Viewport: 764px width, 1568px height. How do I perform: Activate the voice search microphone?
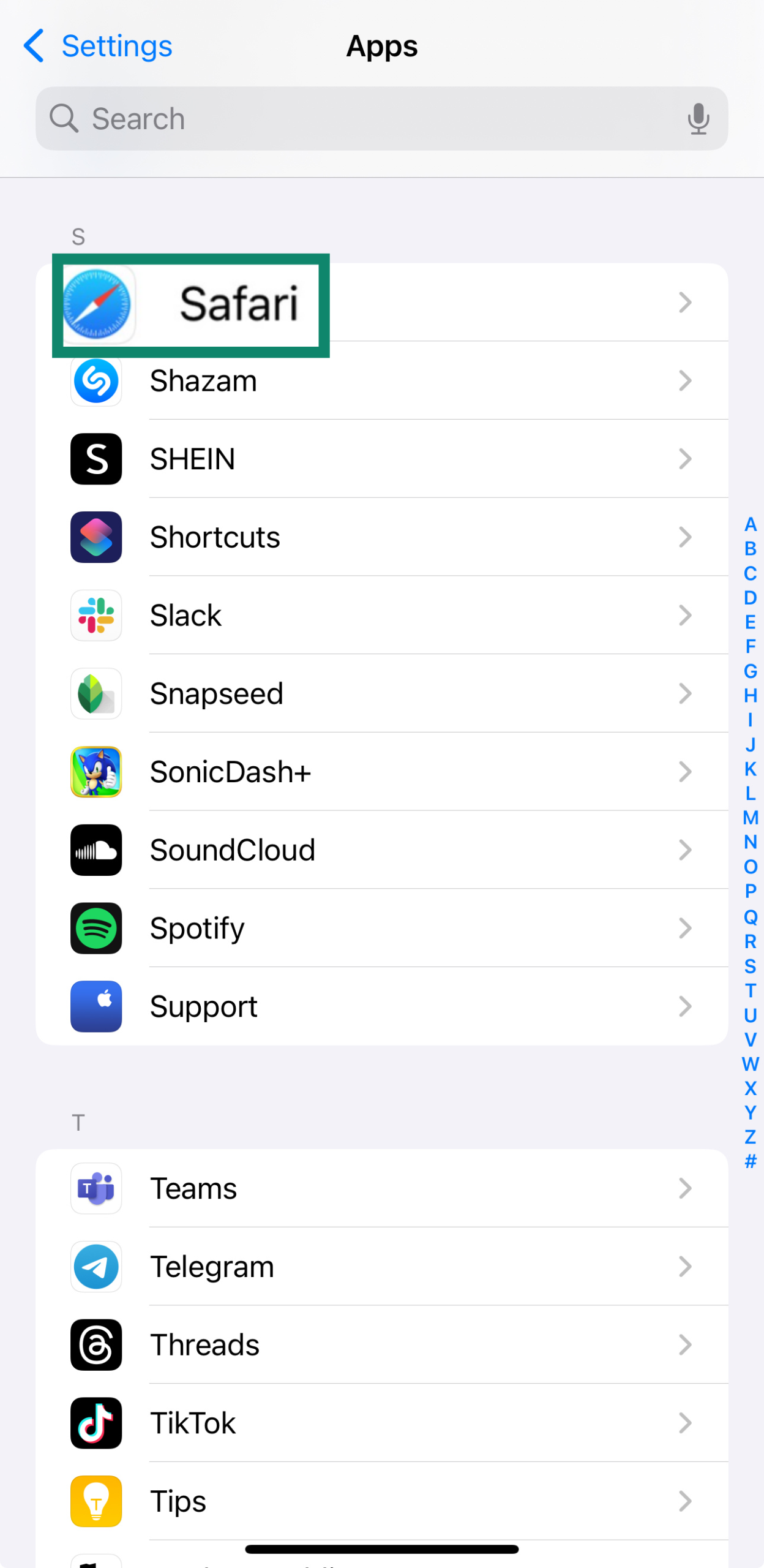tap(698, 118)
